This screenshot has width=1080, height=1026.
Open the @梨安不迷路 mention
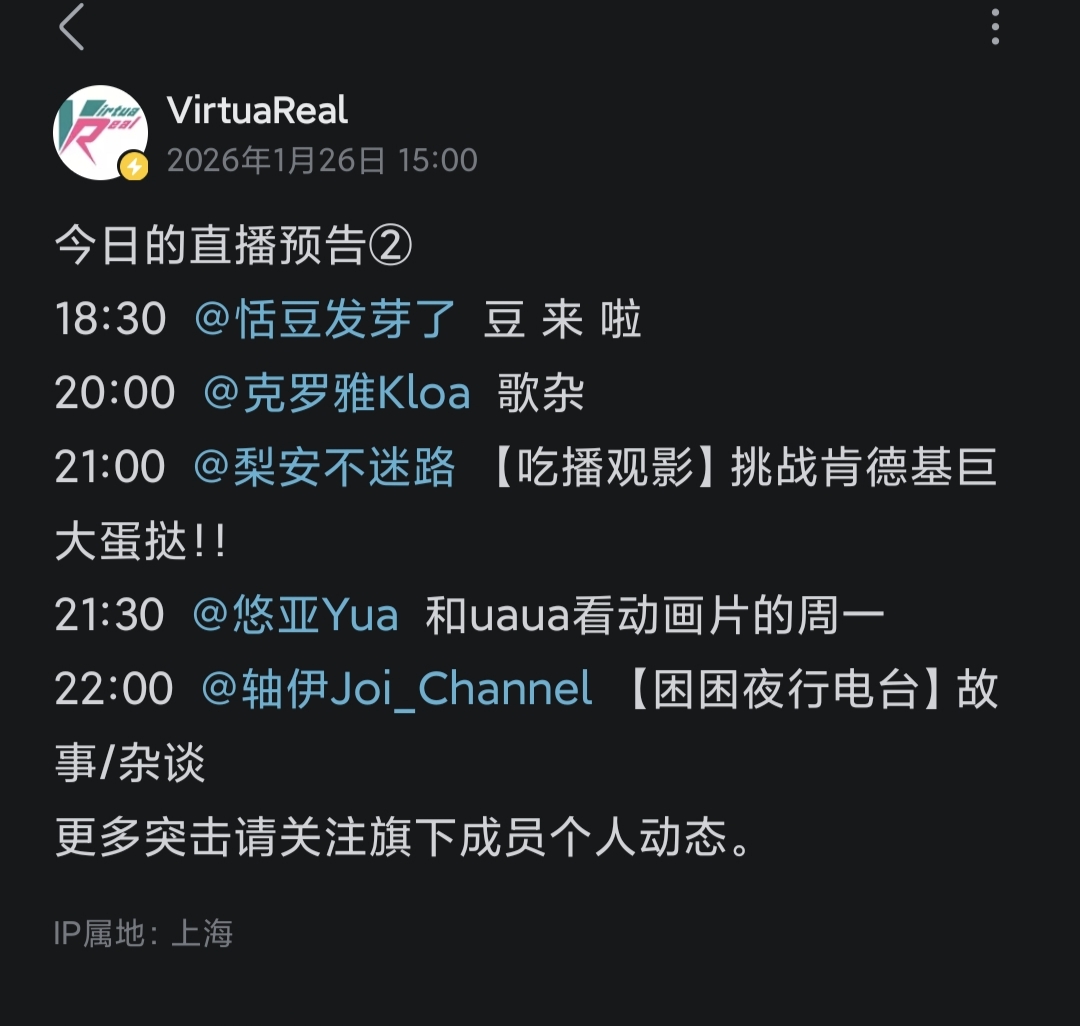pos(325,468)
